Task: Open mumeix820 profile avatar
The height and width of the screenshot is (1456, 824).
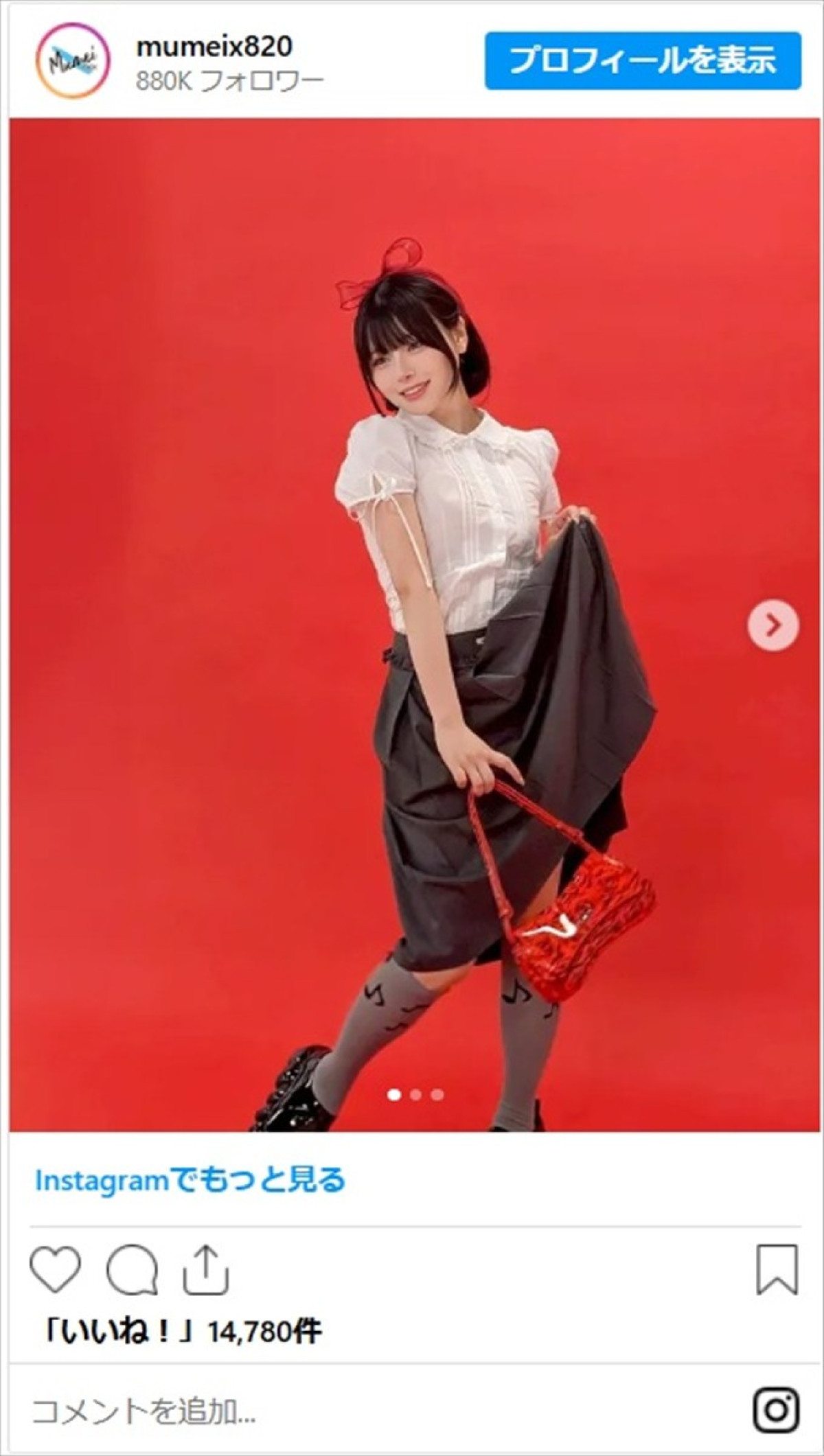Action: pos(73,61)
